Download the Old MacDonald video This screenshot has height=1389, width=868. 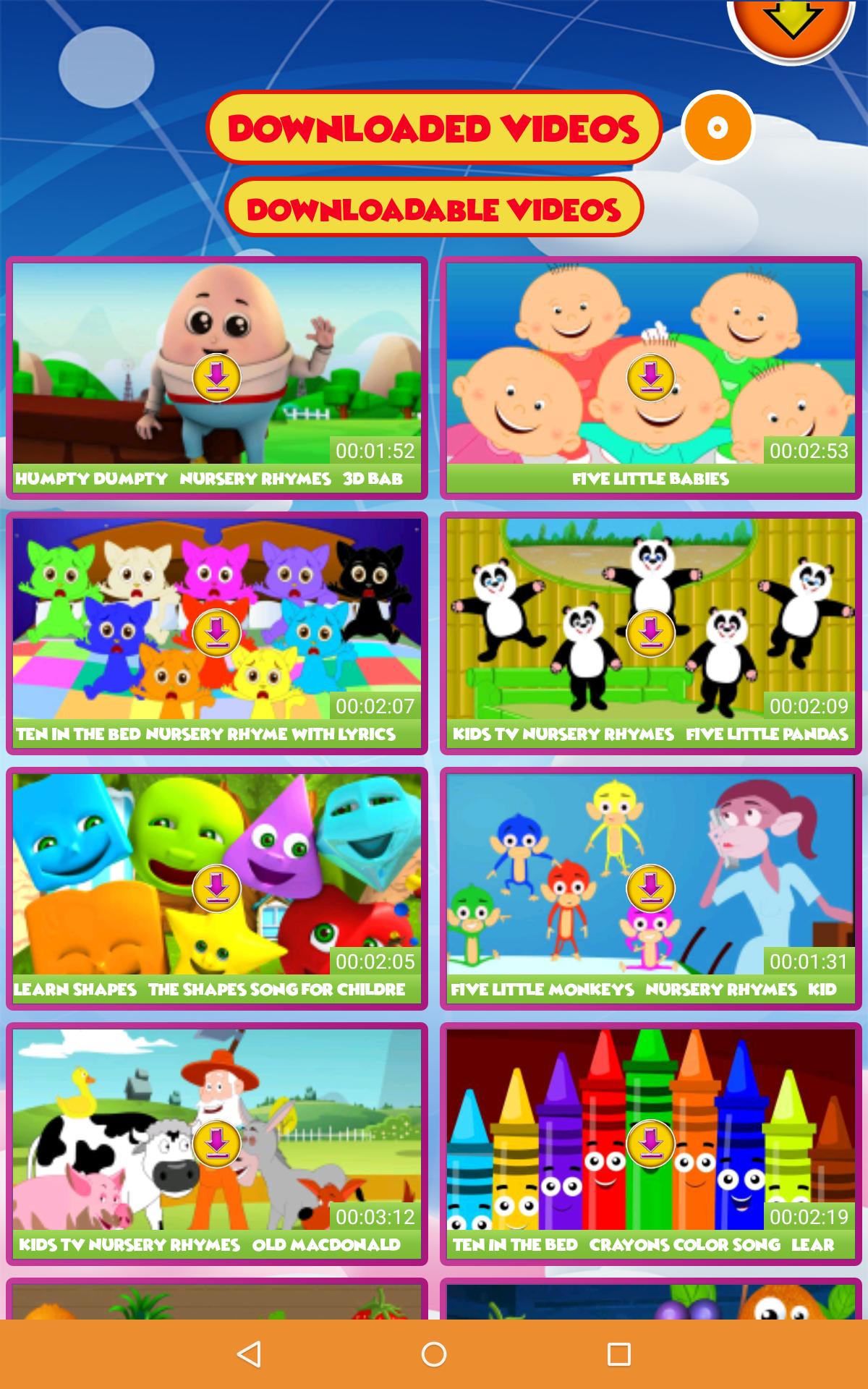(x=216, y=1144)
